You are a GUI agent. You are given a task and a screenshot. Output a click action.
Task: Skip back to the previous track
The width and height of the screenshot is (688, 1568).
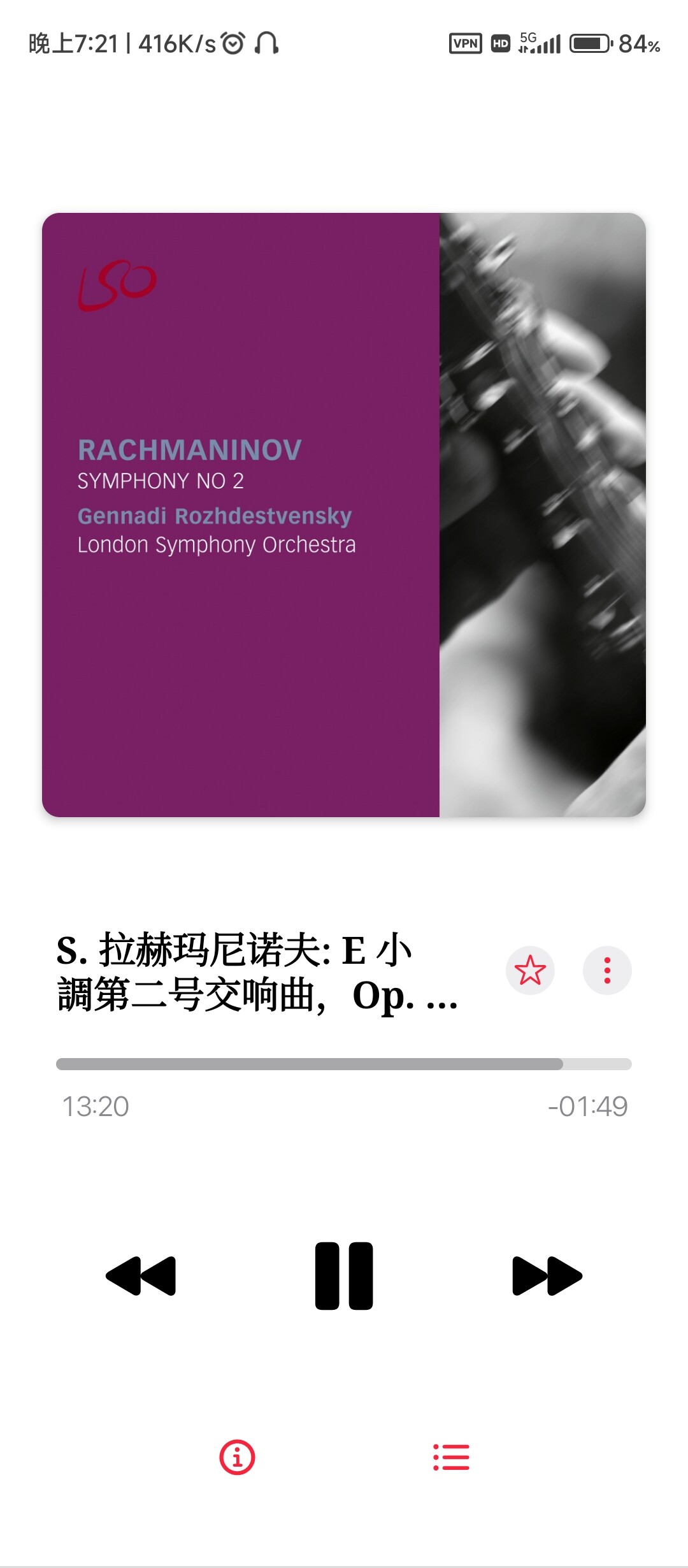click(141, 1276)
